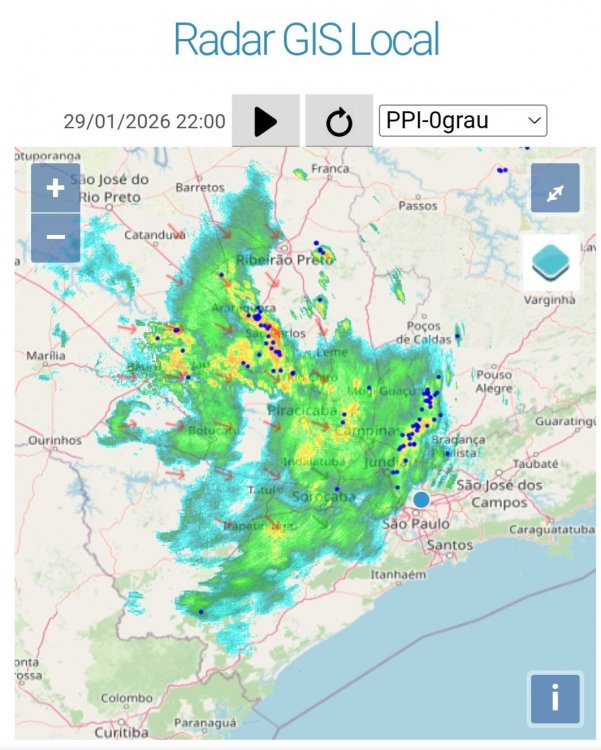601x750 pixels.
Task: Zoom in on the map
Action: (x=56, y=188)
